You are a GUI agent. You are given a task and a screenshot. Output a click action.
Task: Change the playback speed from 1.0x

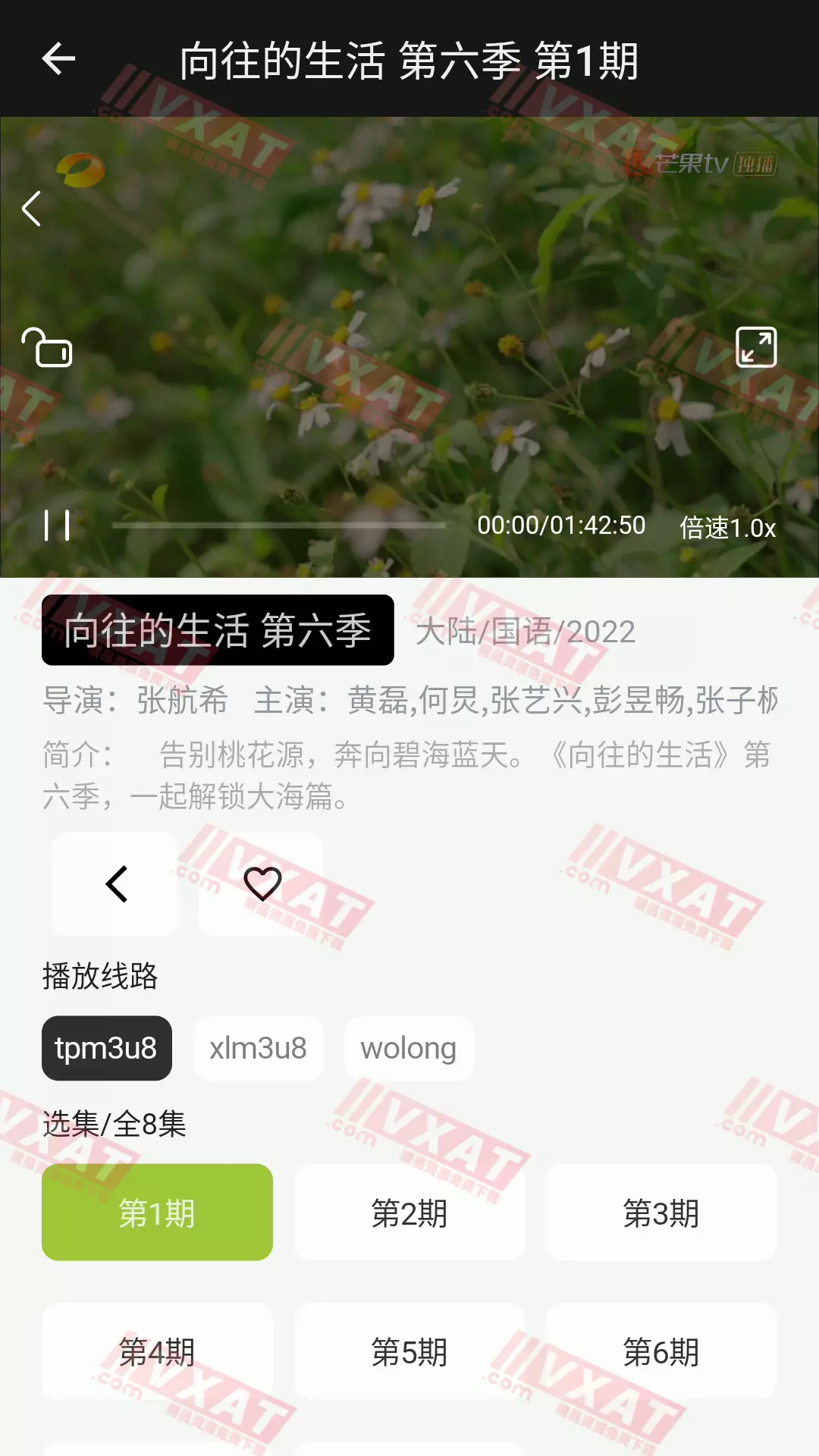(x=727, y=527)
